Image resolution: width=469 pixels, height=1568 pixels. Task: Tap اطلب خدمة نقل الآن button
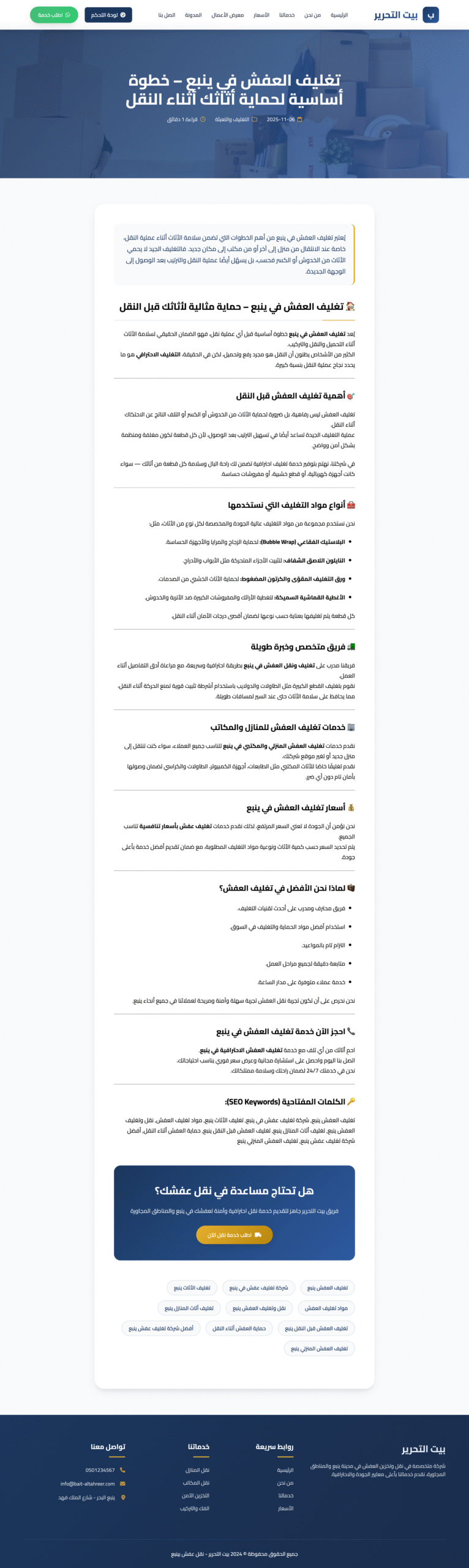(x=234, y=1235)
